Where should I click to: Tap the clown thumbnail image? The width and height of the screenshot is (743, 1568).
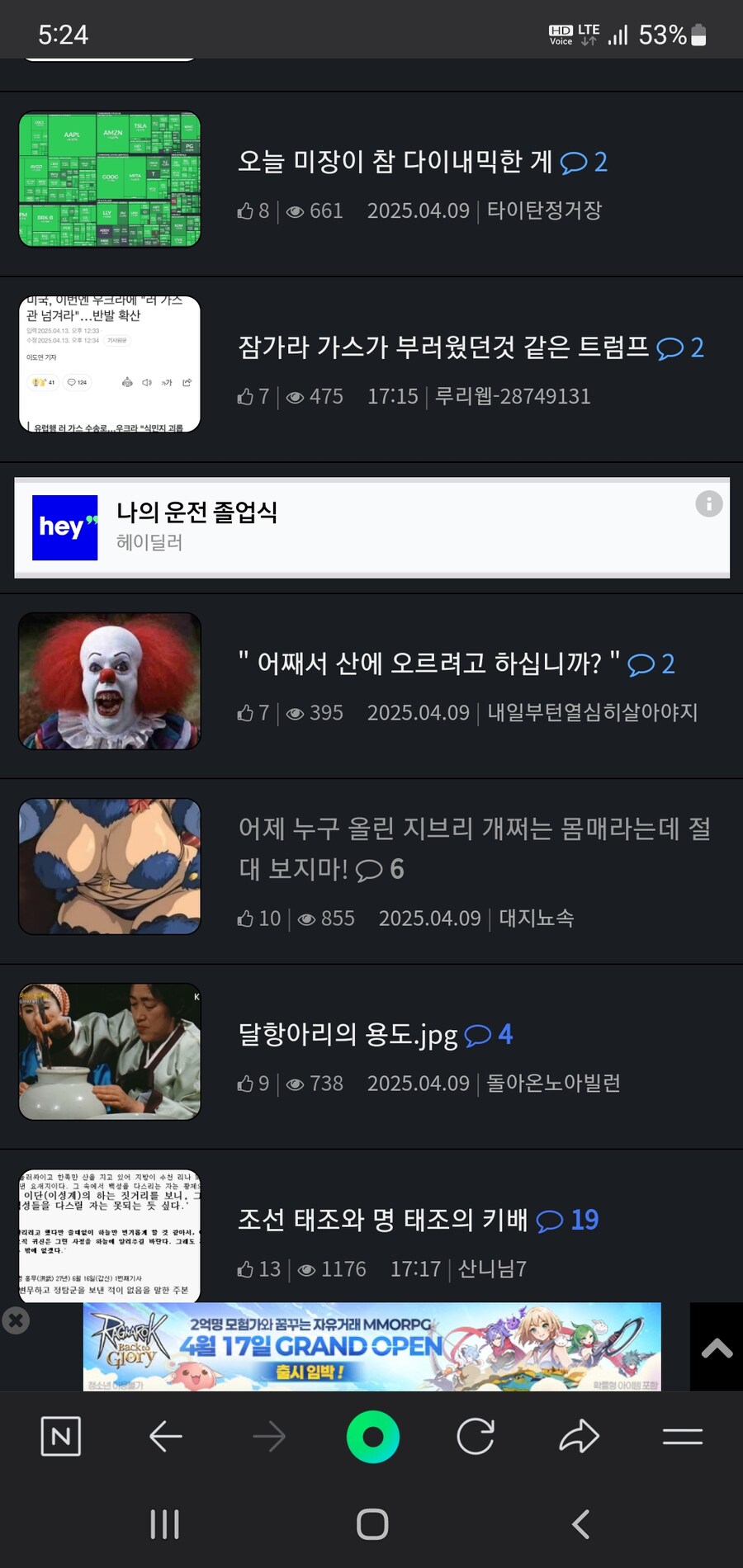110,681
